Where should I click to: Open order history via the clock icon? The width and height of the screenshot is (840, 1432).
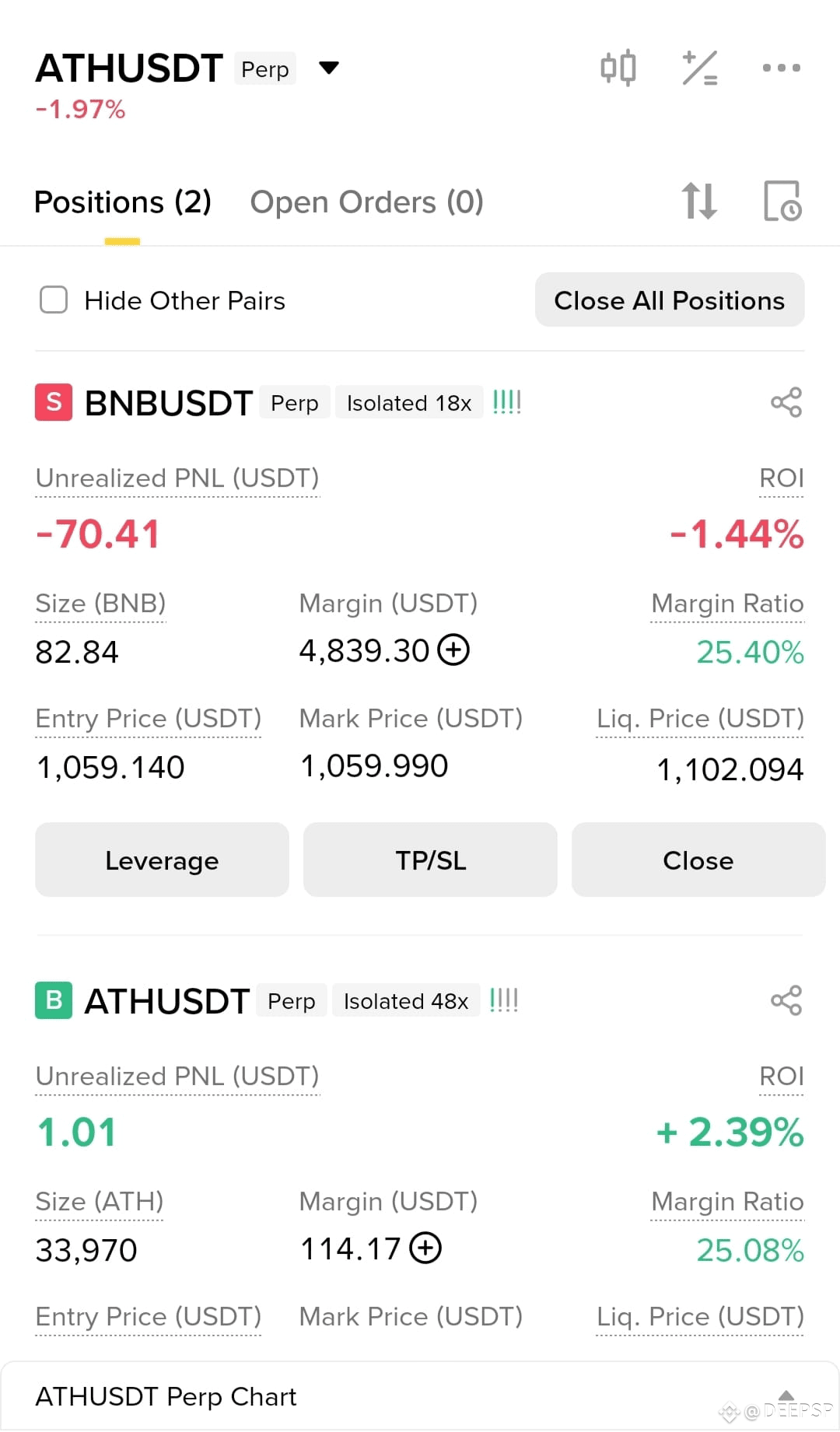[782, 201]
